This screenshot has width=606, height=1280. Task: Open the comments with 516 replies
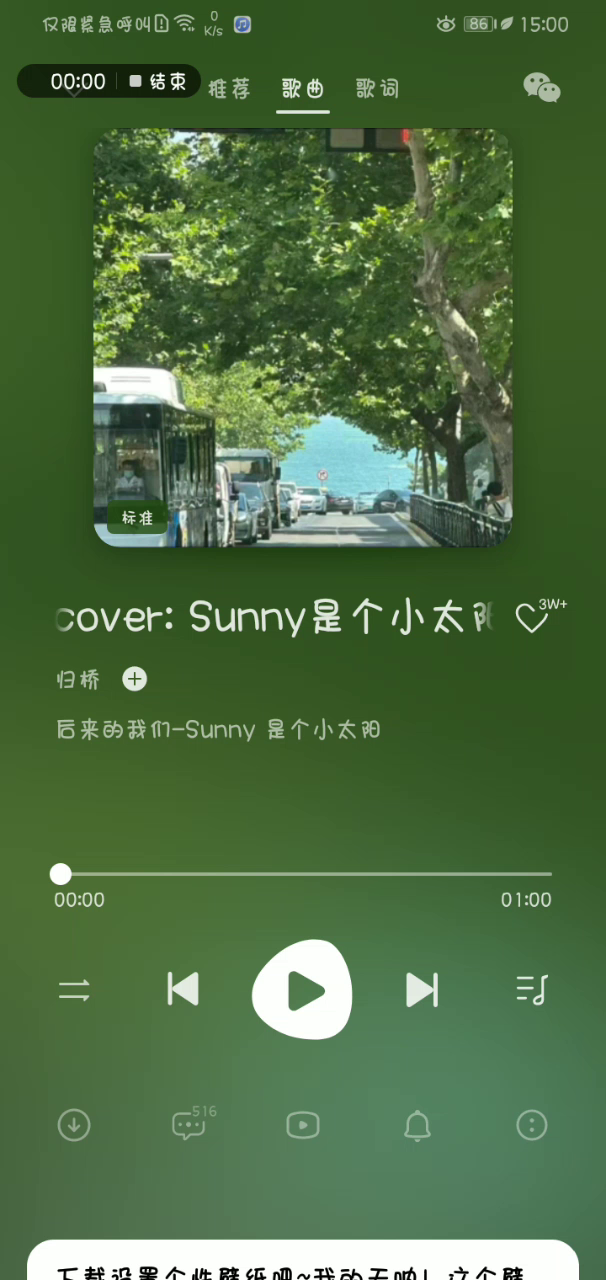click(x=189, y=1125)
